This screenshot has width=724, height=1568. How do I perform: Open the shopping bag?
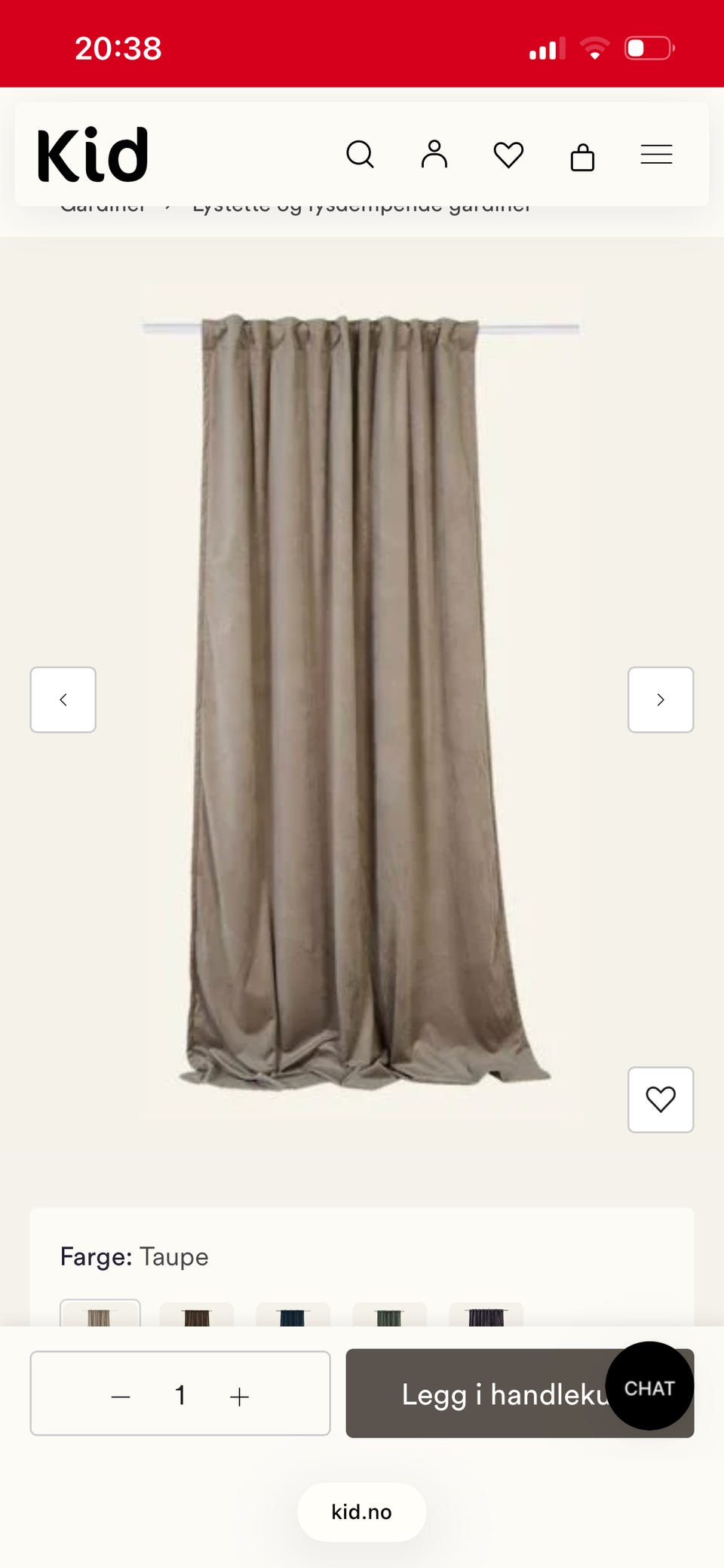coord(582,157)
